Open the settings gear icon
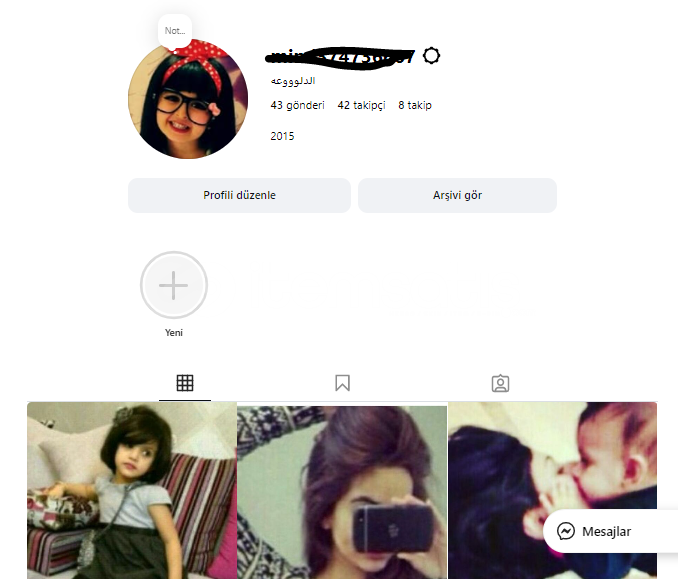This screenshot has width=678, height=579. pyautogui.click(x=432, y=56)
